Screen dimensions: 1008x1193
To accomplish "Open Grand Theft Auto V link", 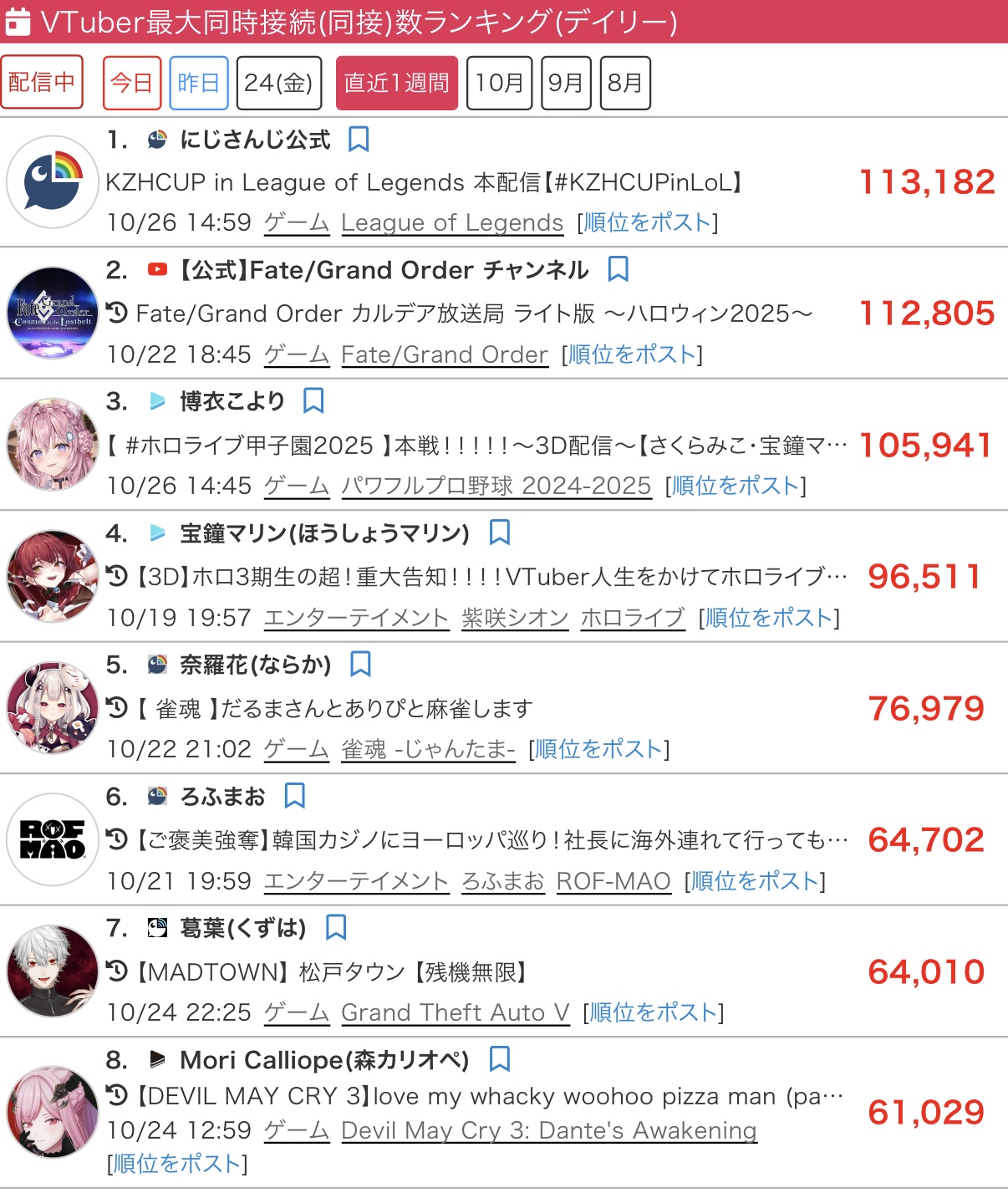I will 455,1012.
